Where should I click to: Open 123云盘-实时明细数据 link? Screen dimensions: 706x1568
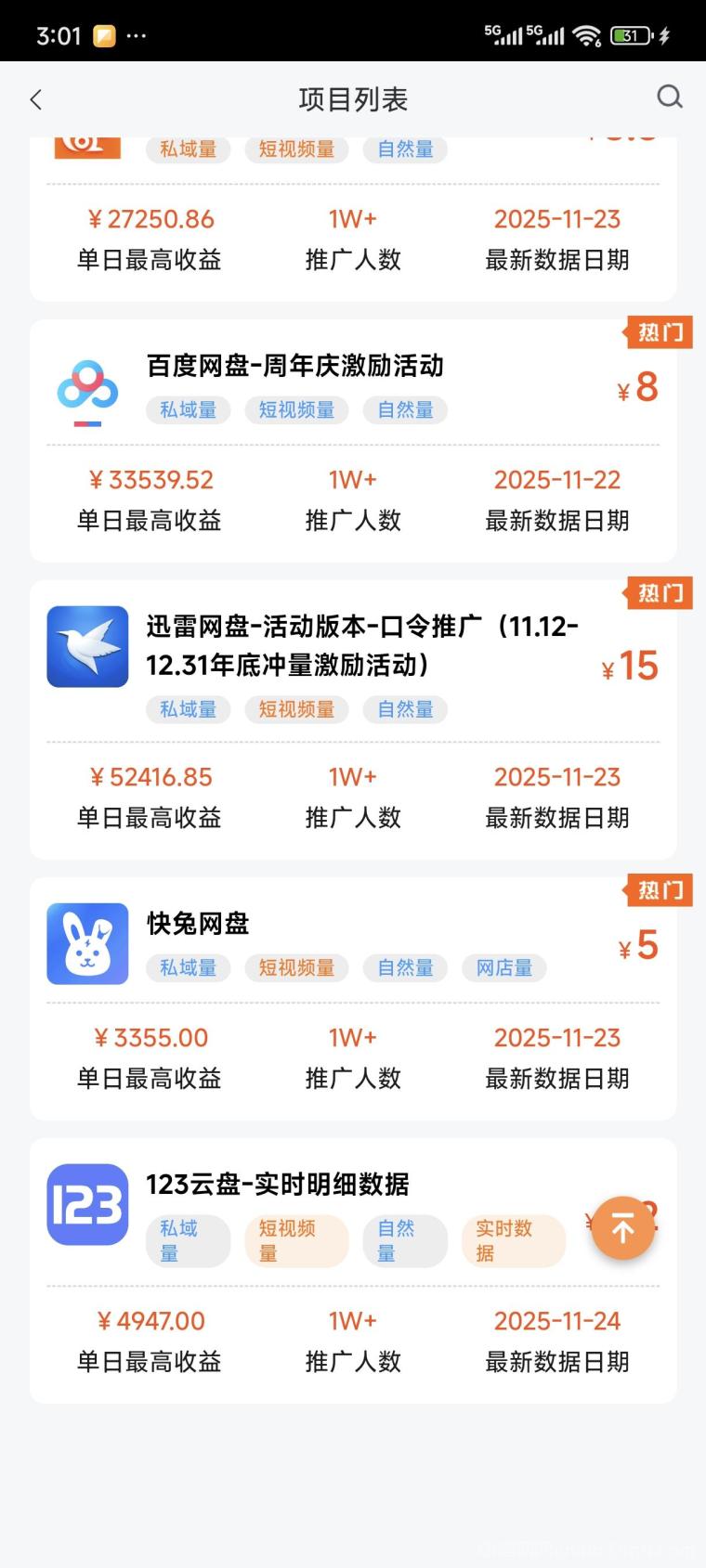tap(277, 1184)
